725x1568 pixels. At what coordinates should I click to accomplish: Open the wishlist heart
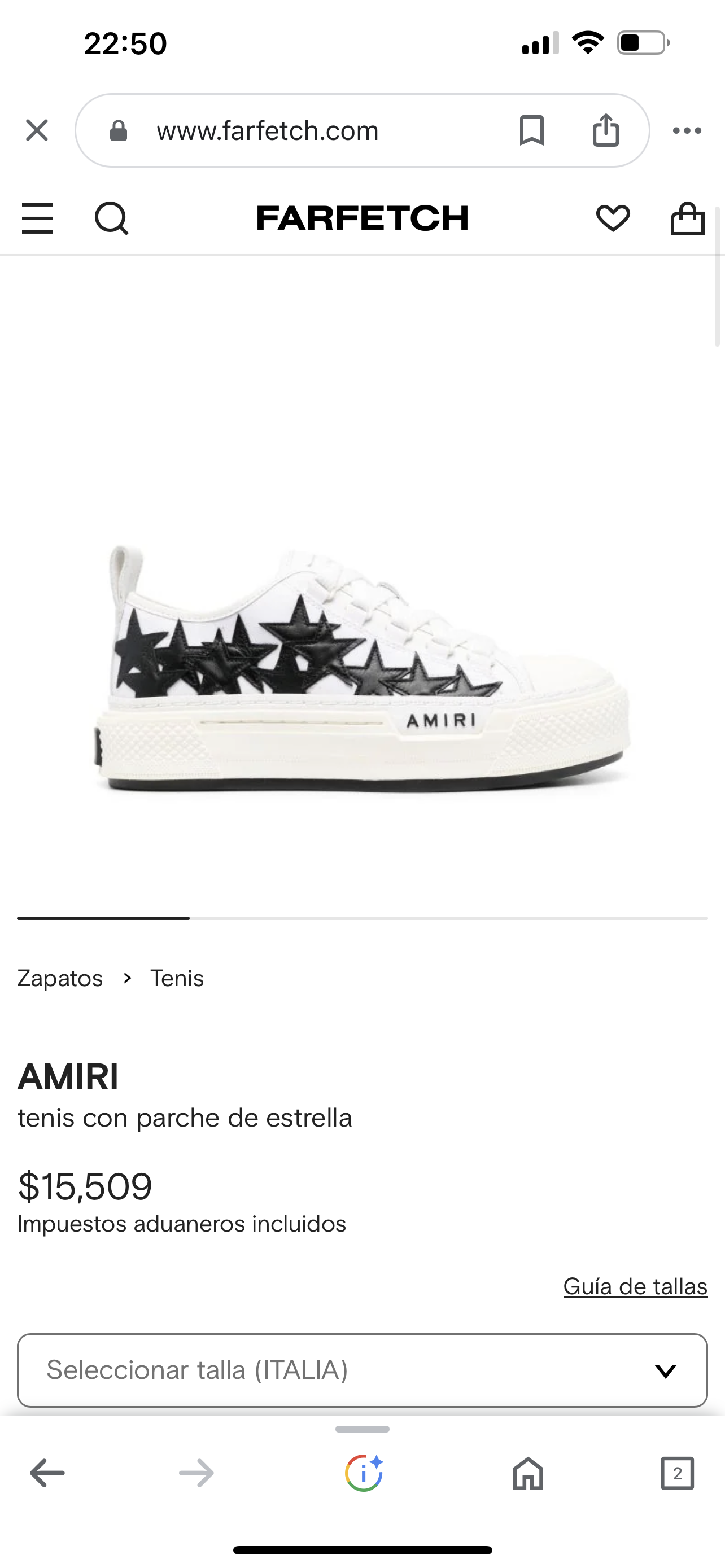[613, 218]
